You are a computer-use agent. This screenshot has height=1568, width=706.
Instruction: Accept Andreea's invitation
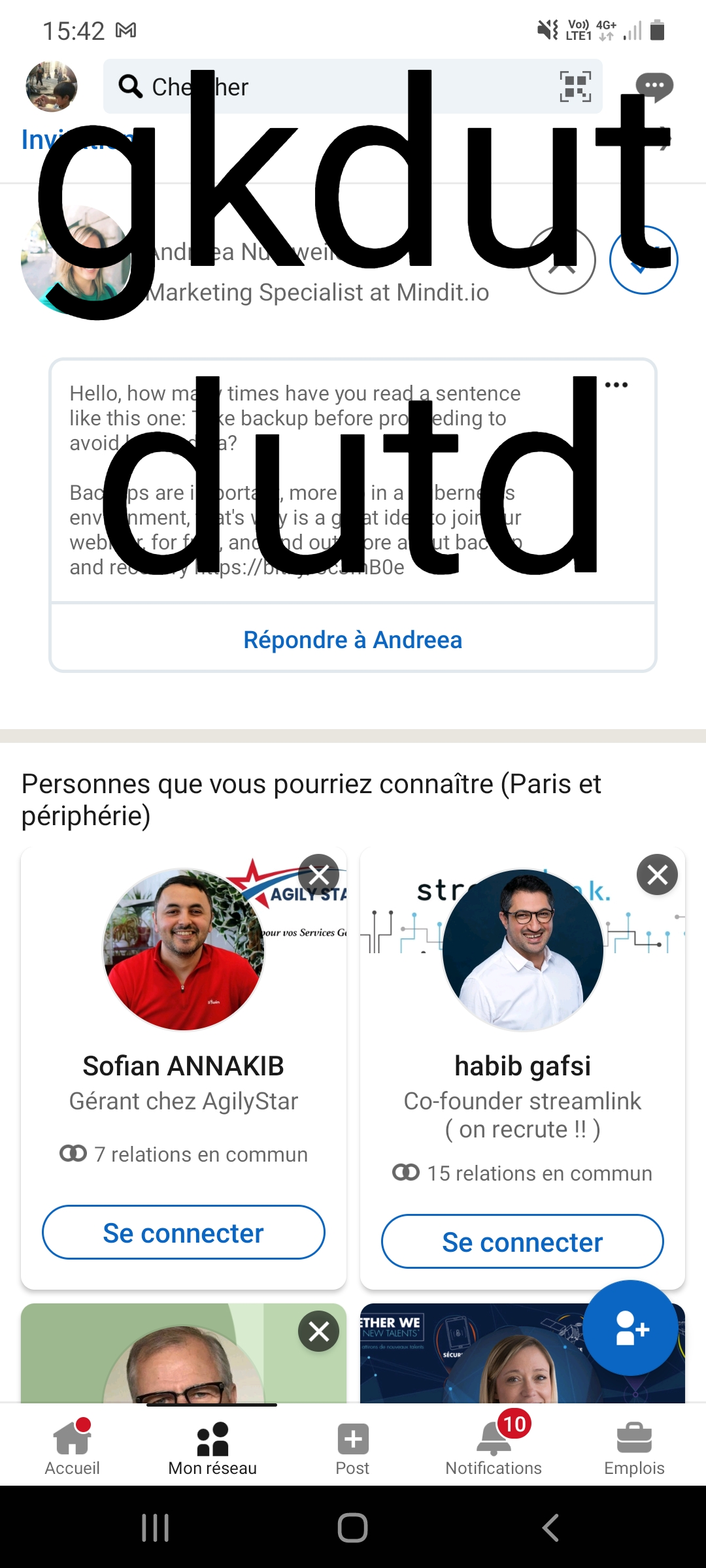(643, 260)
